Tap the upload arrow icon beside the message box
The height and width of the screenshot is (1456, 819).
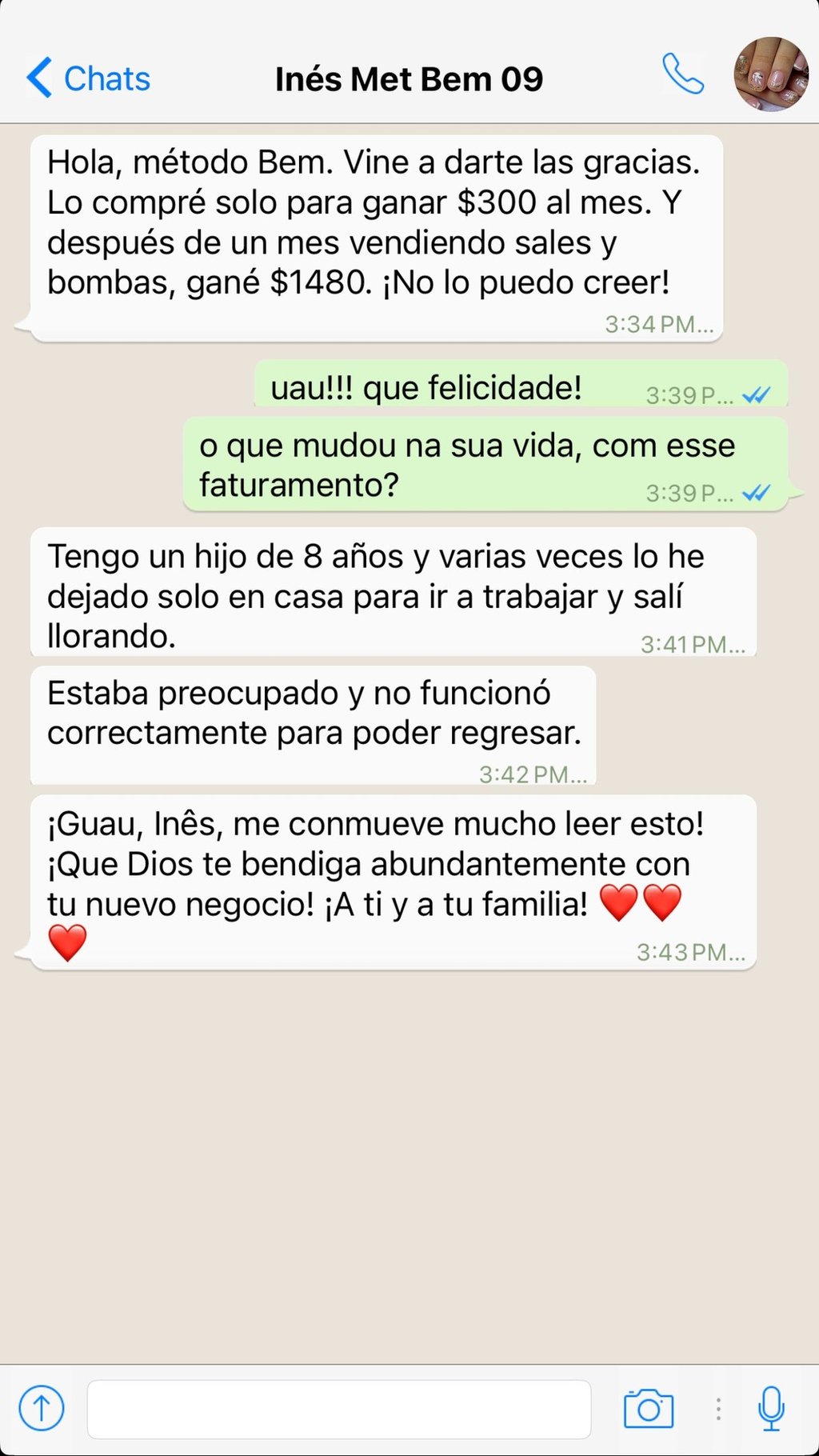point(42,1407)
